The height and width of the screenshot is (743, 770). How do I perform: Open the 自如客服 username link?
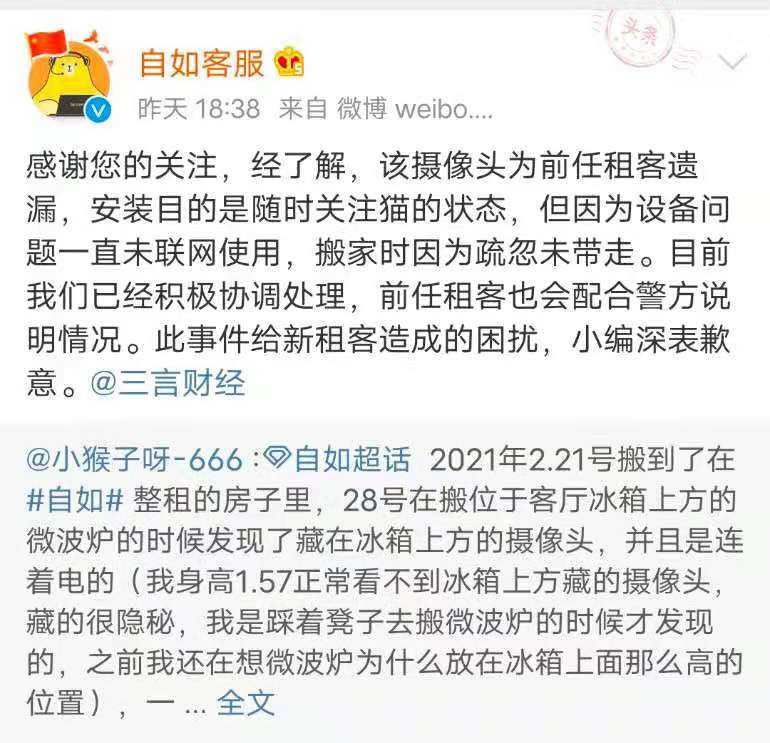point(200,62)
